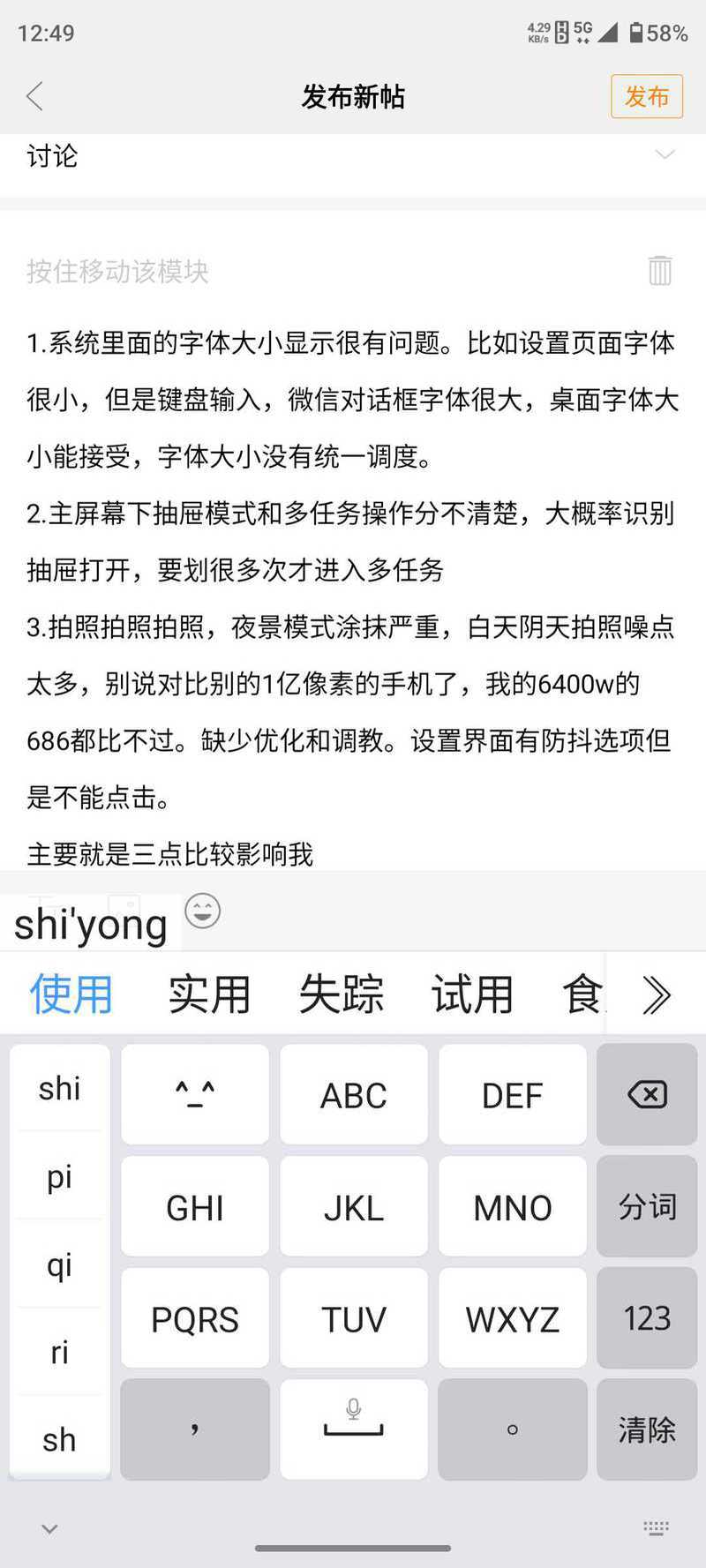
Task: Pick candidate word 失踪
Action: pos(342,994)
